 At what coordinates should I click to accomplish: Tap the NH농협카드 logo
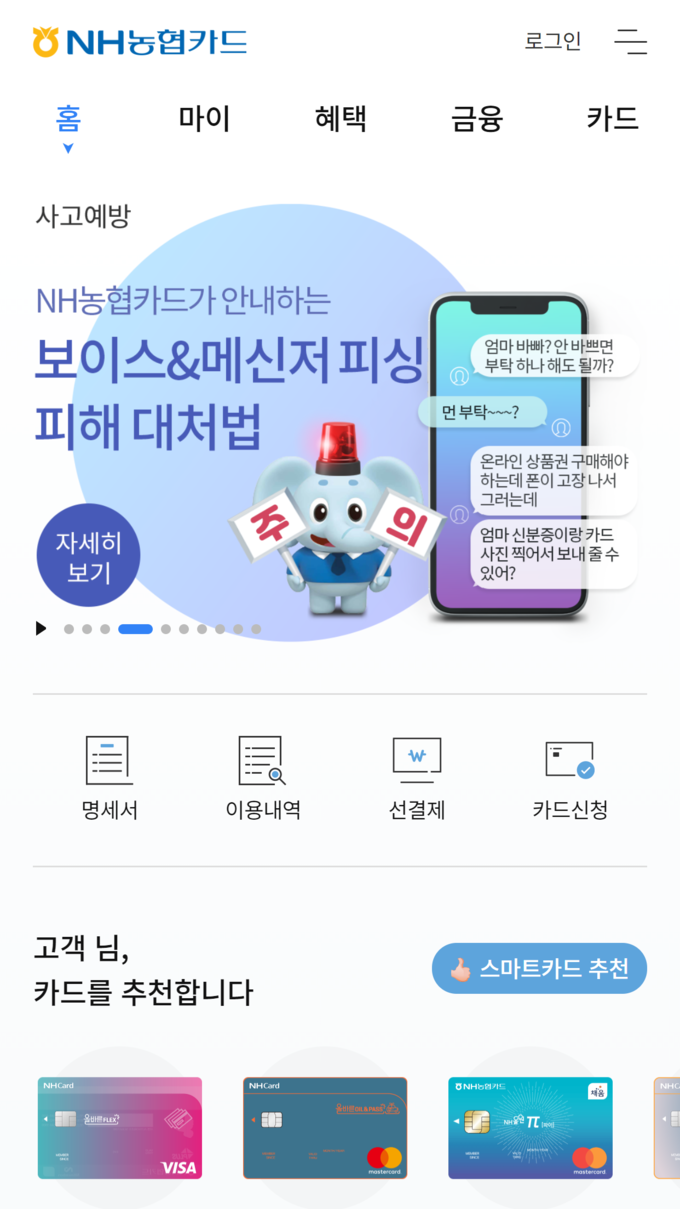pyautogui.click(x=140, y=42)
